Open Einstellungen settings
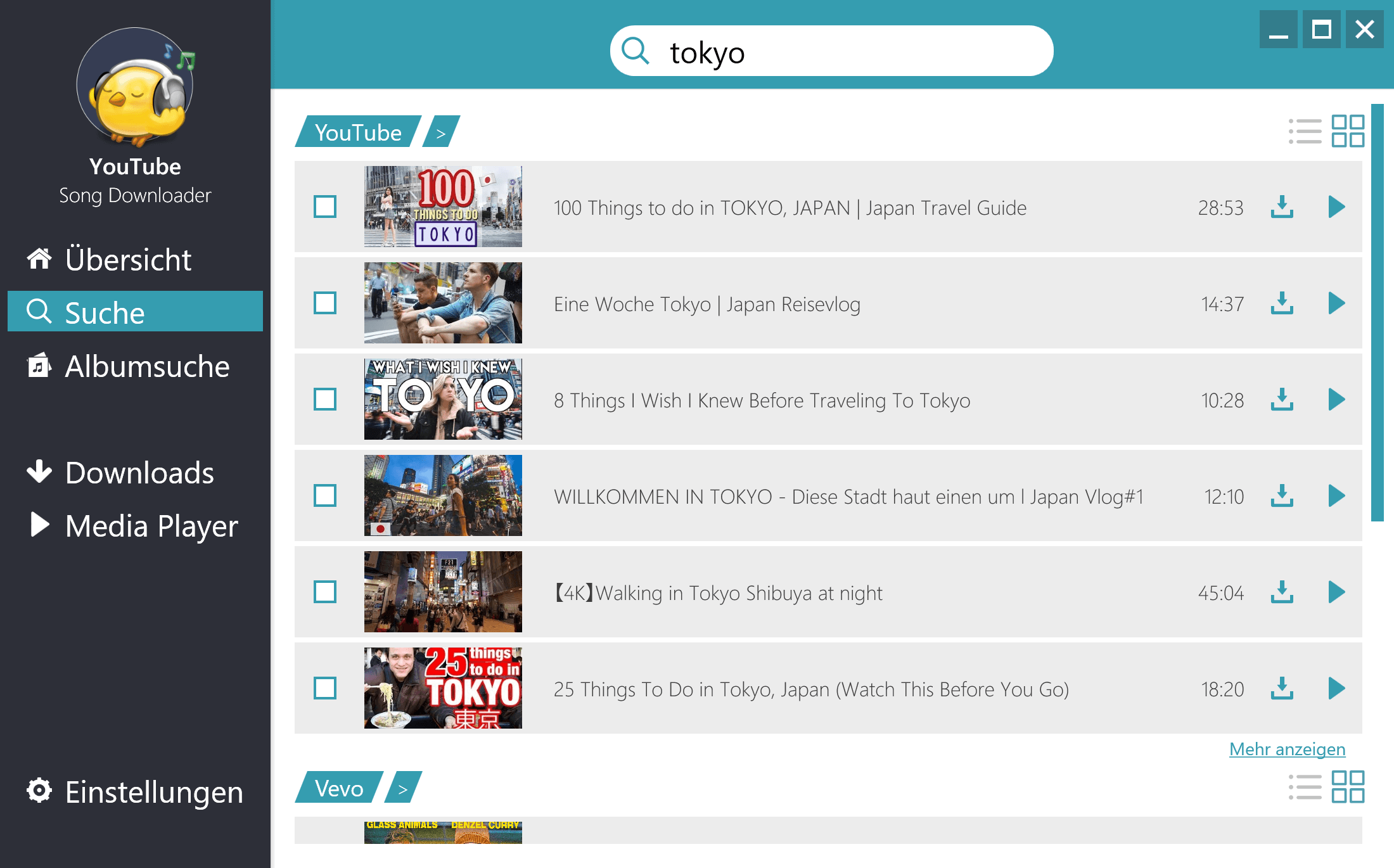Viewport: 1394px width, 868px height. [153, 792]
